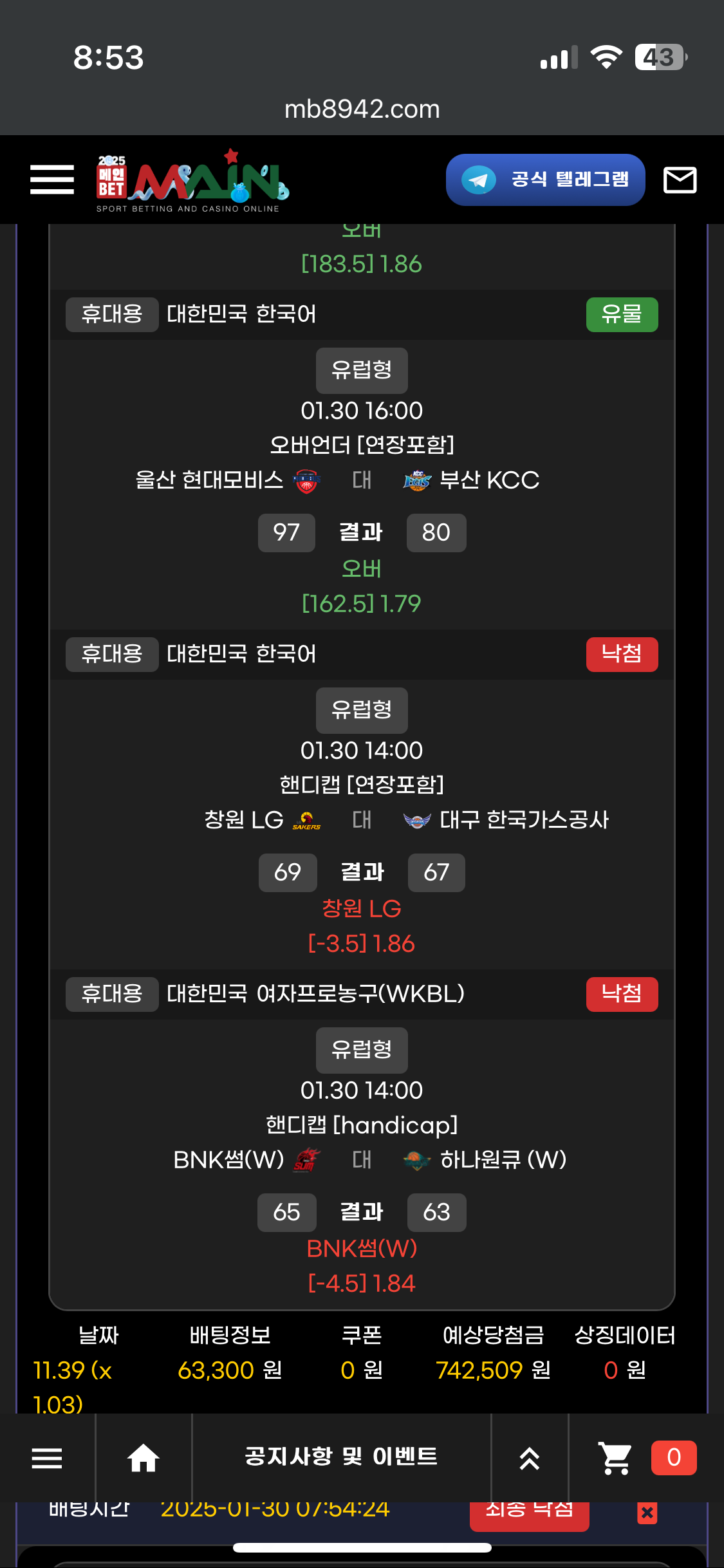Jump to top with double-chevron icon
Image resolution: width=724 pixels, height=1568 pixels.
point(529,1458)
